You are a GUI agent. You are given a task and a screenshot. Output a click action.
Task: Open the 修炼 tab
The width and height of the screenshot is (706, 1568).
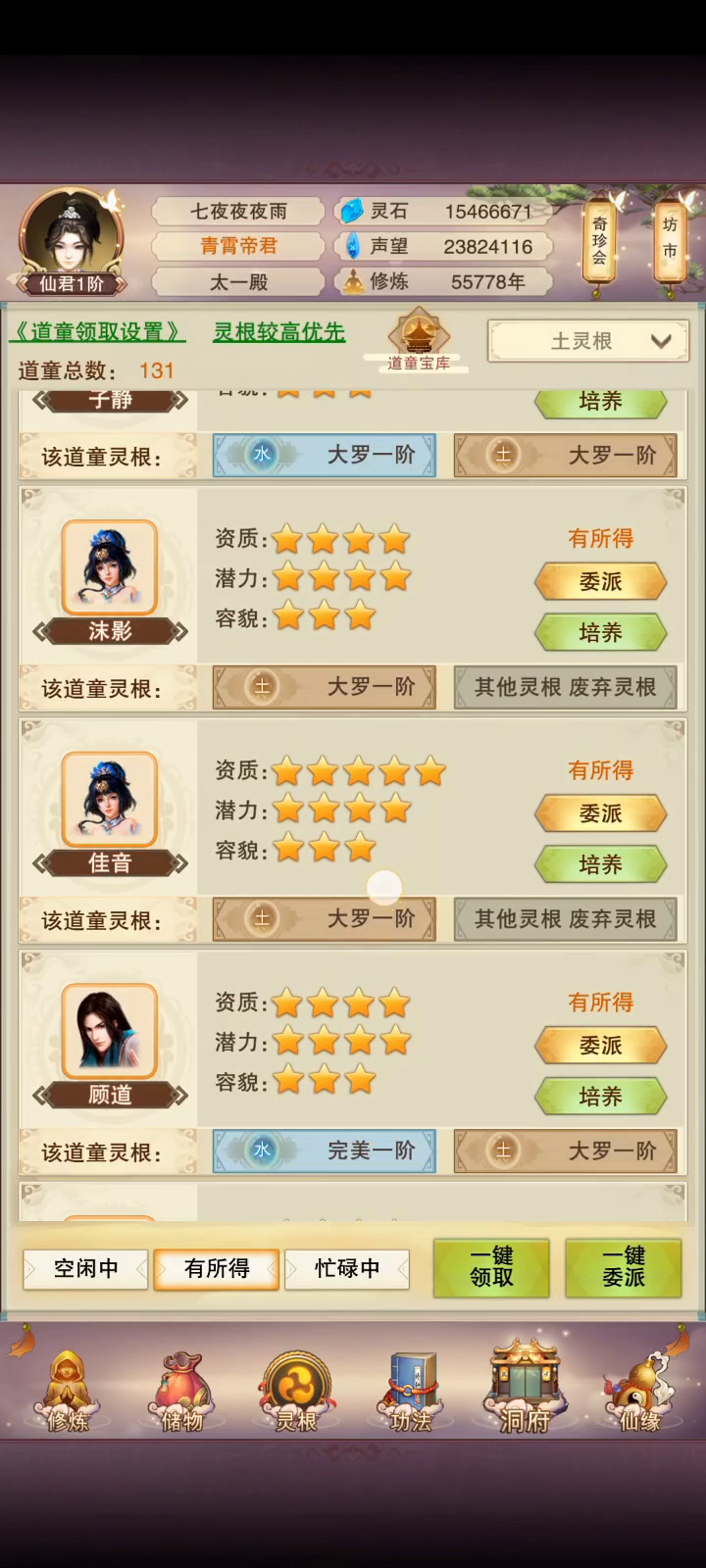[x=68, y=1390]
